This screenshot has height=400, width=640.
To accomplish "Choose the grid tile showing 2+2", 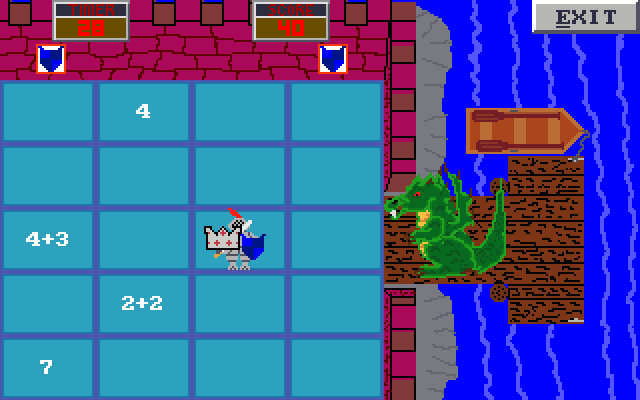I will click(x=143, y=303).
